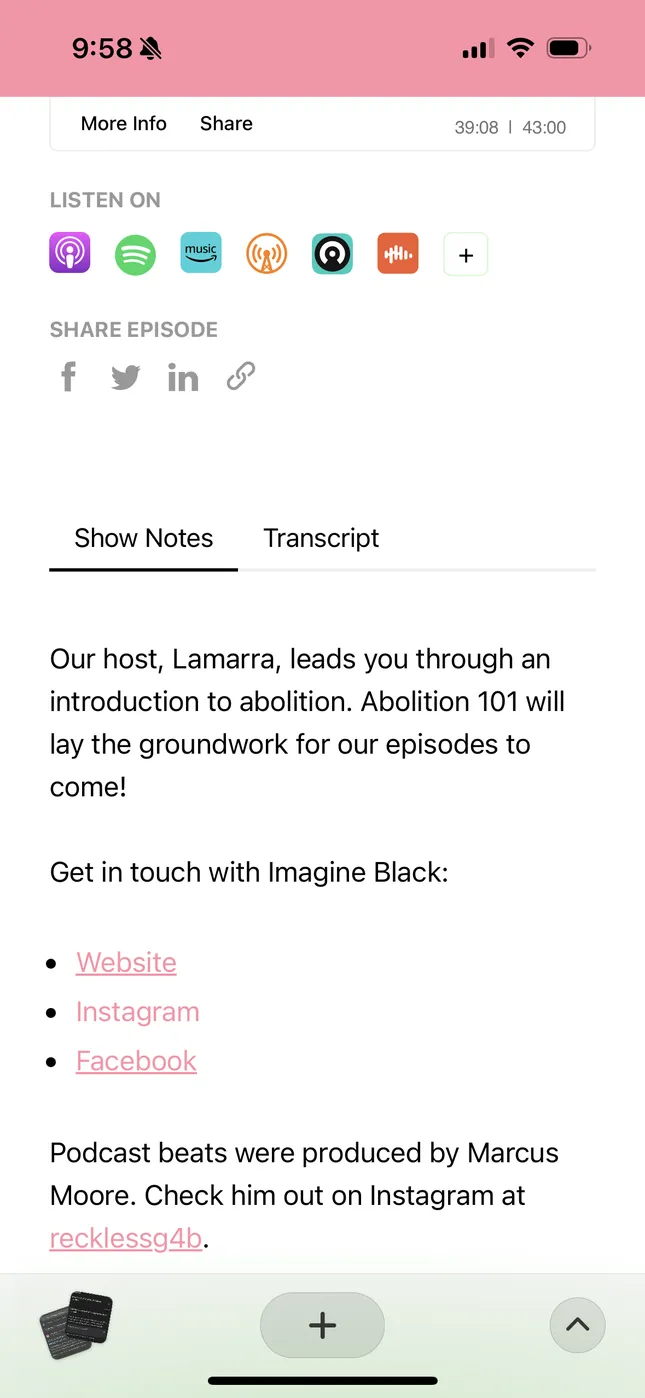Listen on Spotify
This screenshot has width=645, height=1398.
pos(135,254)
